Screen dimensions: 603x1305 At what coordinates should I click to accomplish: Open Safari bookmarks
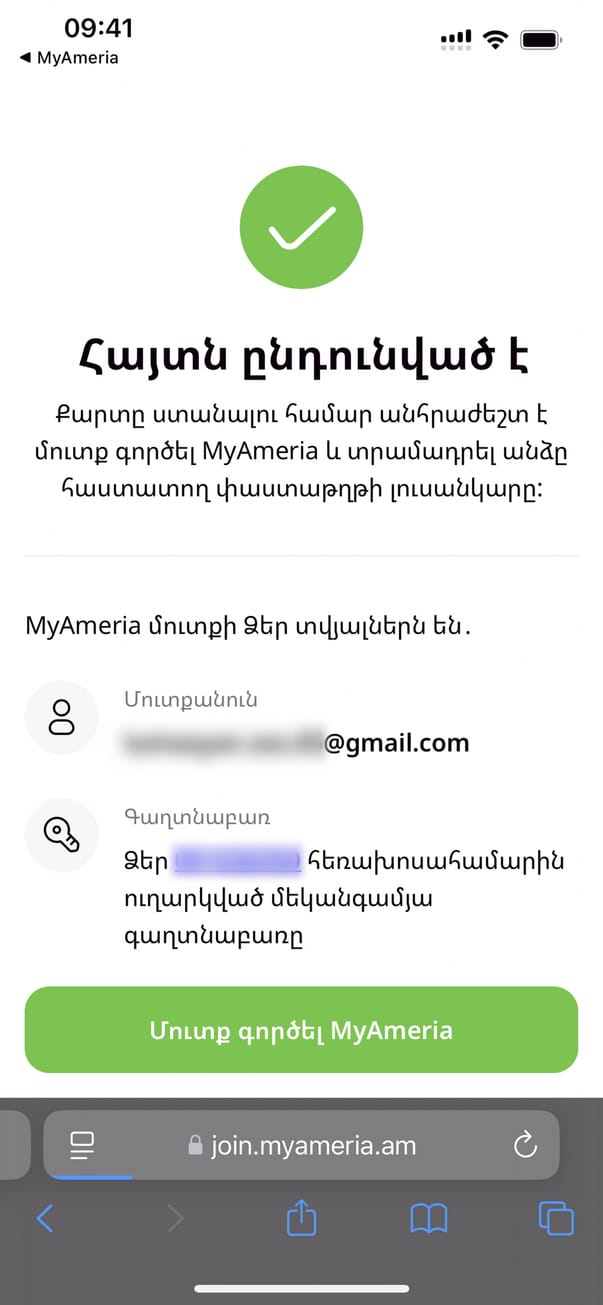point(429,1218)
